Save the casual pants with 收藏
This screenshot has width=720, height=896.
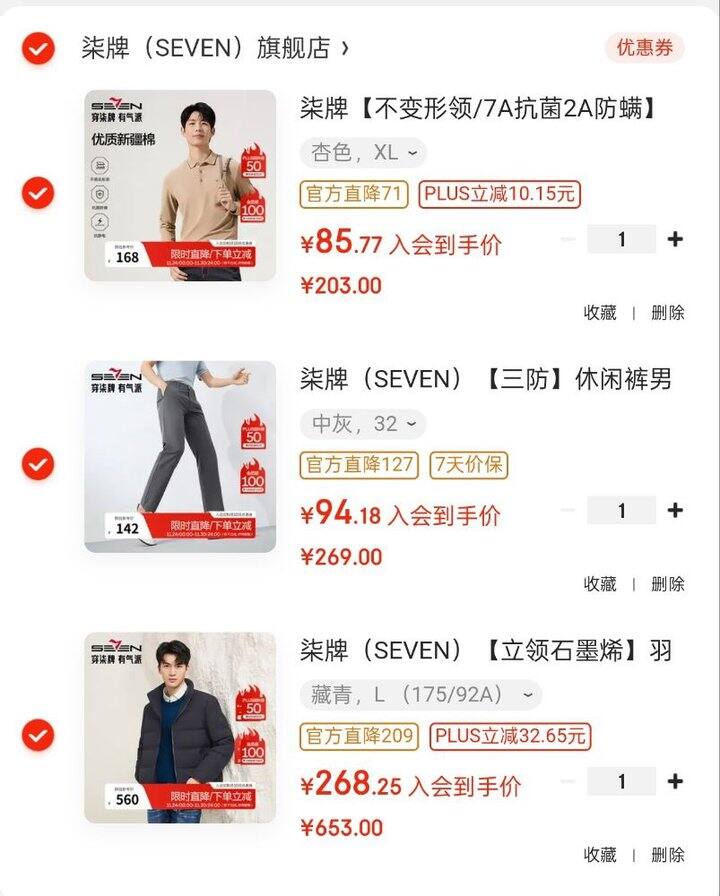[x=600, y=584]
